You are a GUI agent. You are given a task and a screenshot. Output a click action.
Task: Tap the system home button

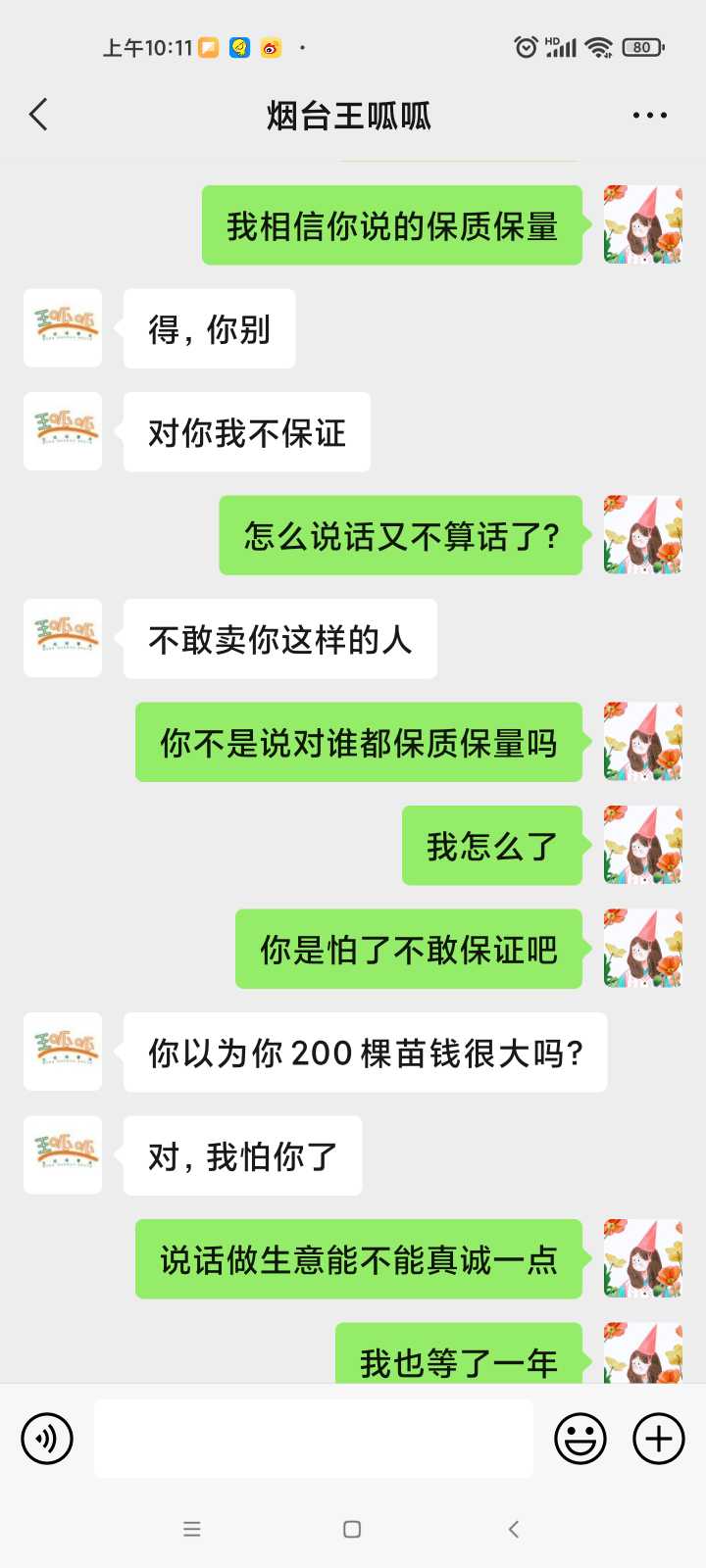coord(352,1529)
